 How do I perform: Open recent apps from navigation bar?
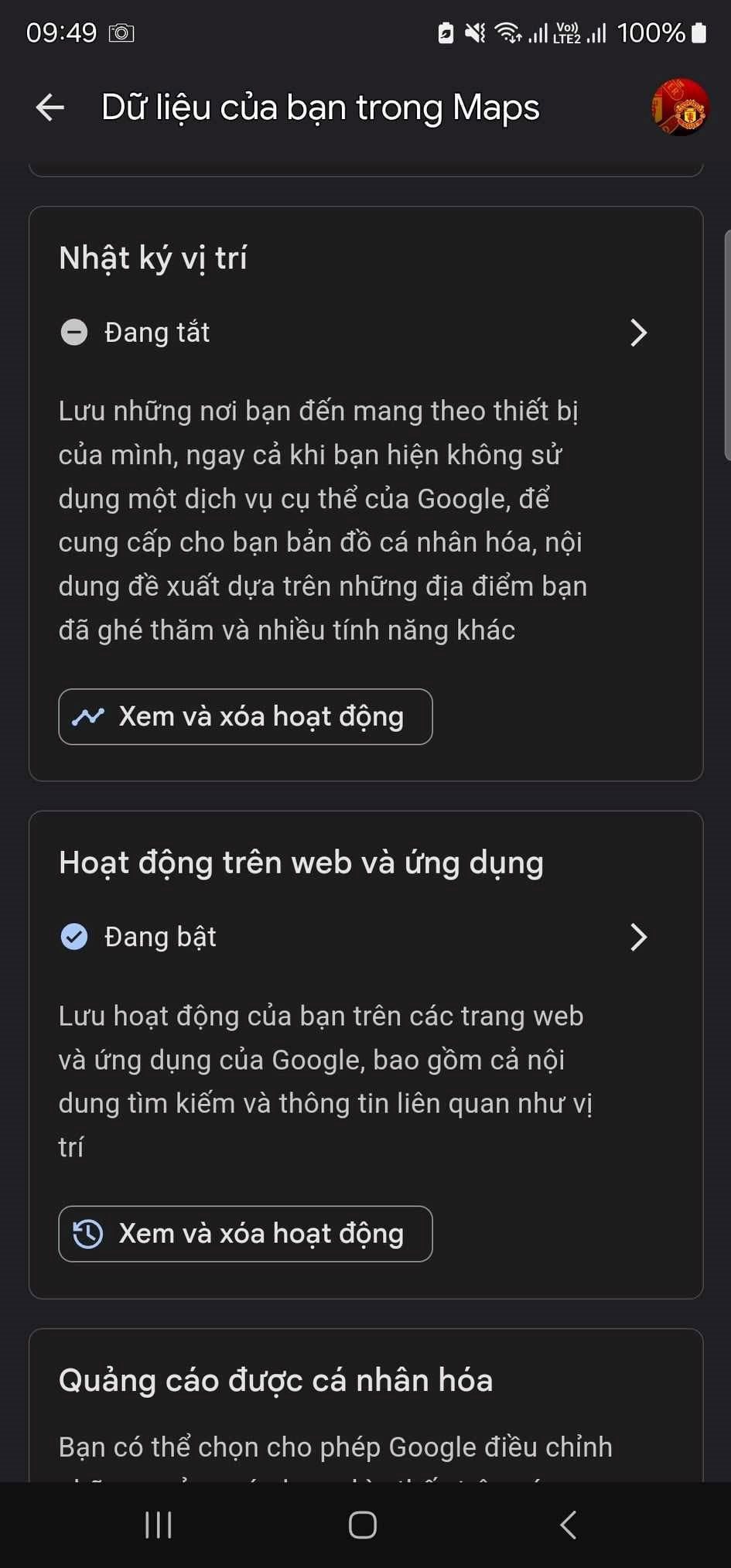tap(159, 1525)
